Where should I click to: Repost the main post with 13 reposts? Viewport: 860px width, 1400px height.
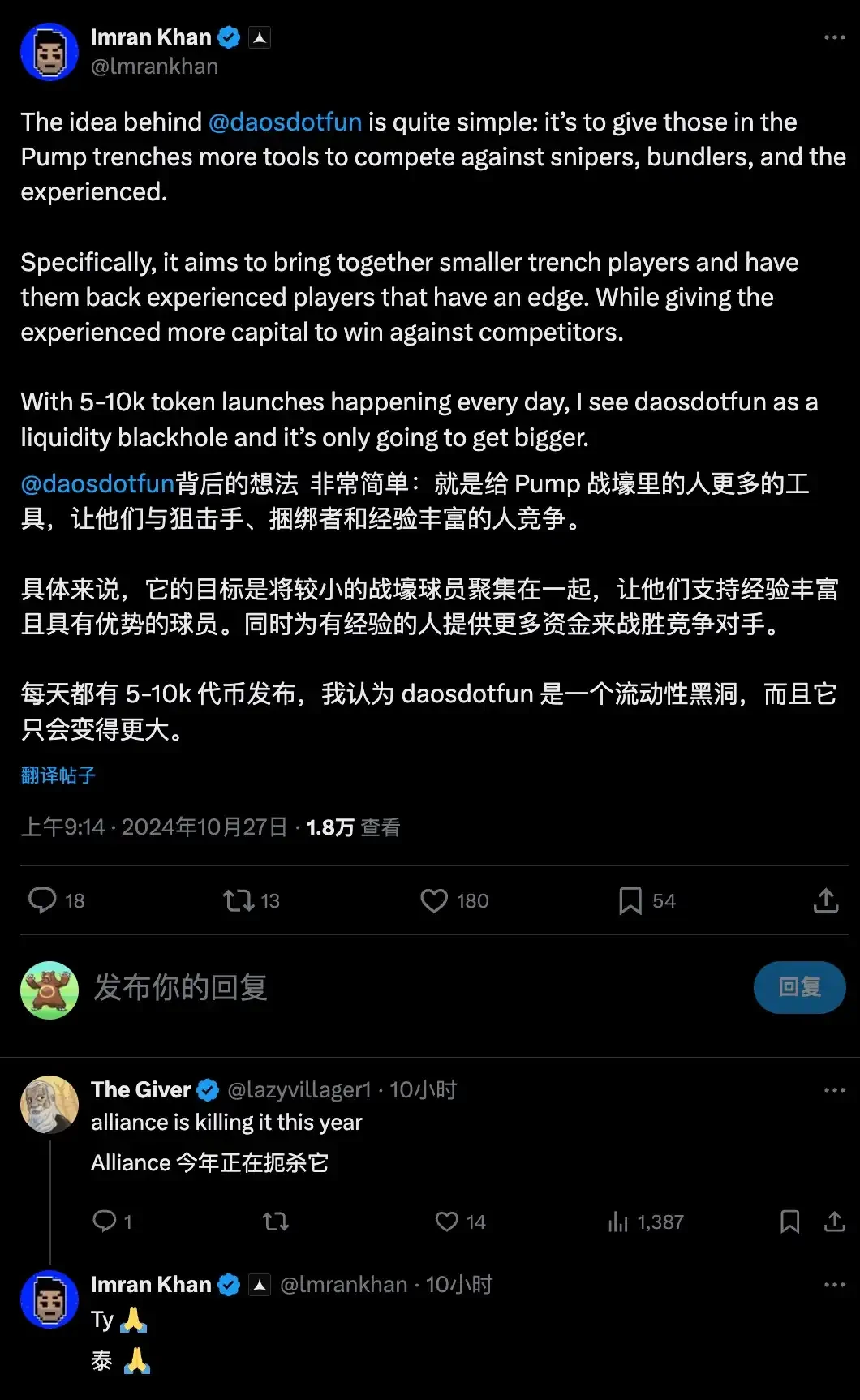click(239, 900)
